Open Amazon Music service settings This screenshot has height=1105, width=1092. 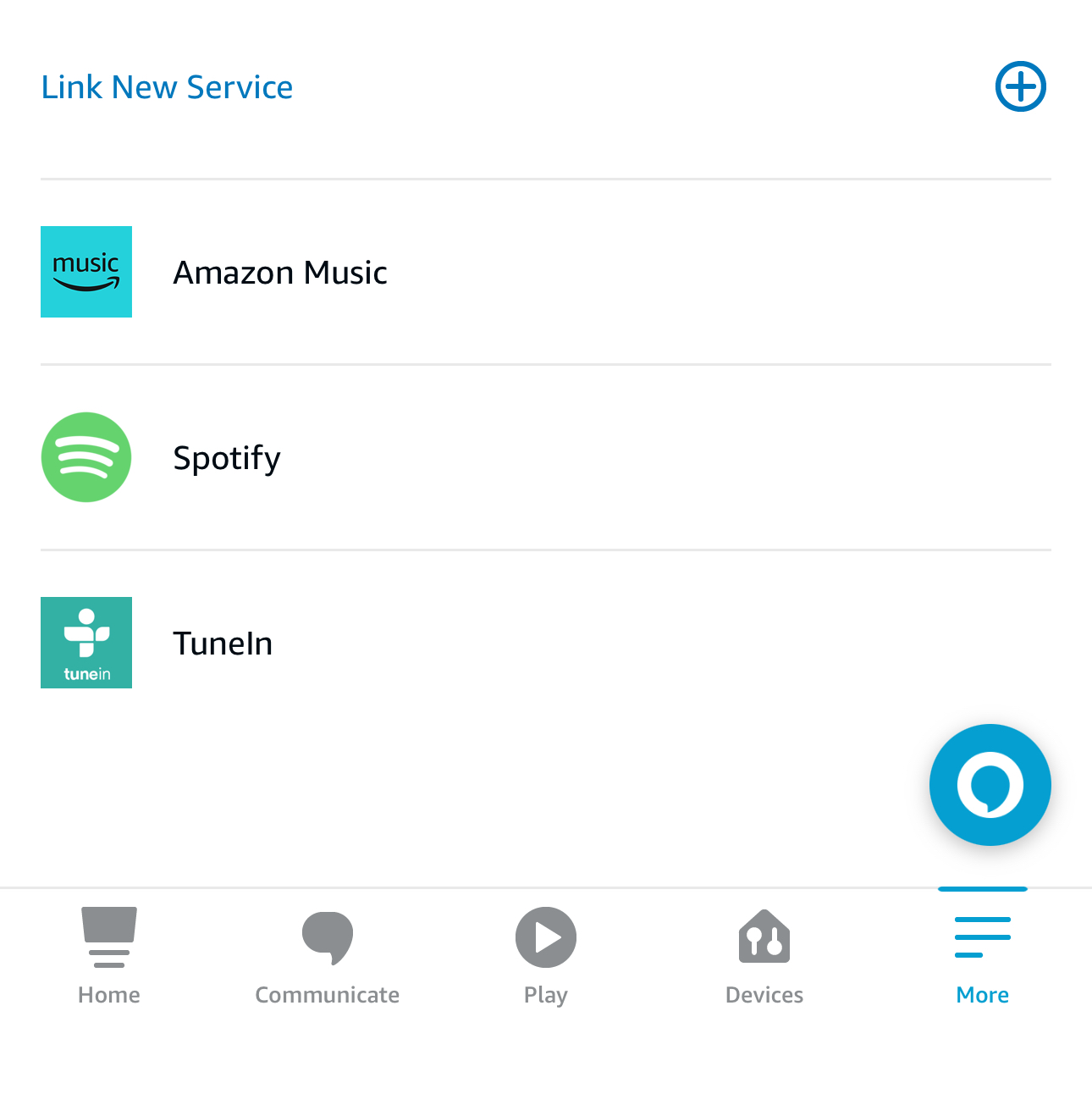[x=279, y=273]
